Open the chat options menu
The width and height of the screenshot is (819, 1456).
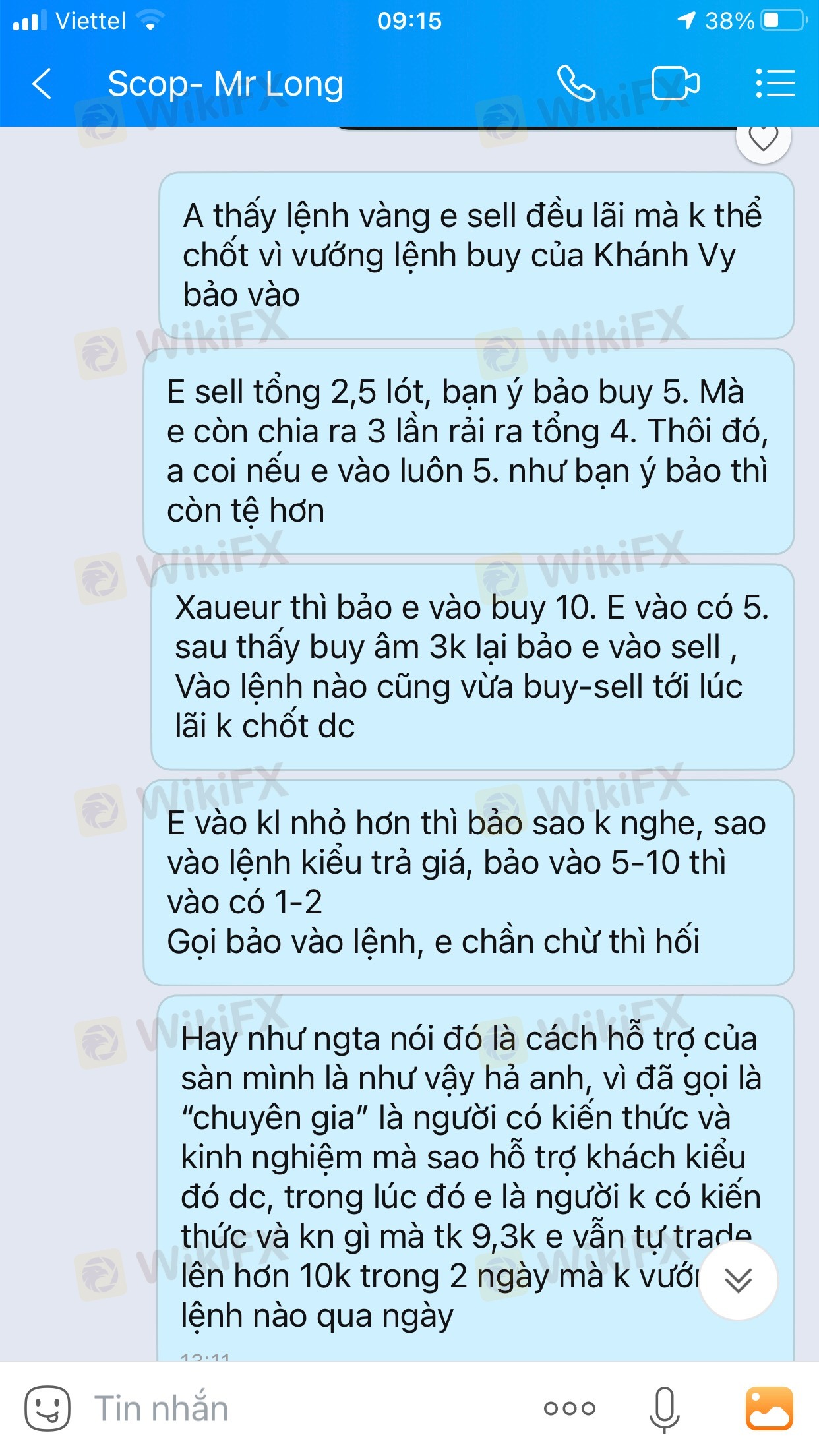pos(775,83)
